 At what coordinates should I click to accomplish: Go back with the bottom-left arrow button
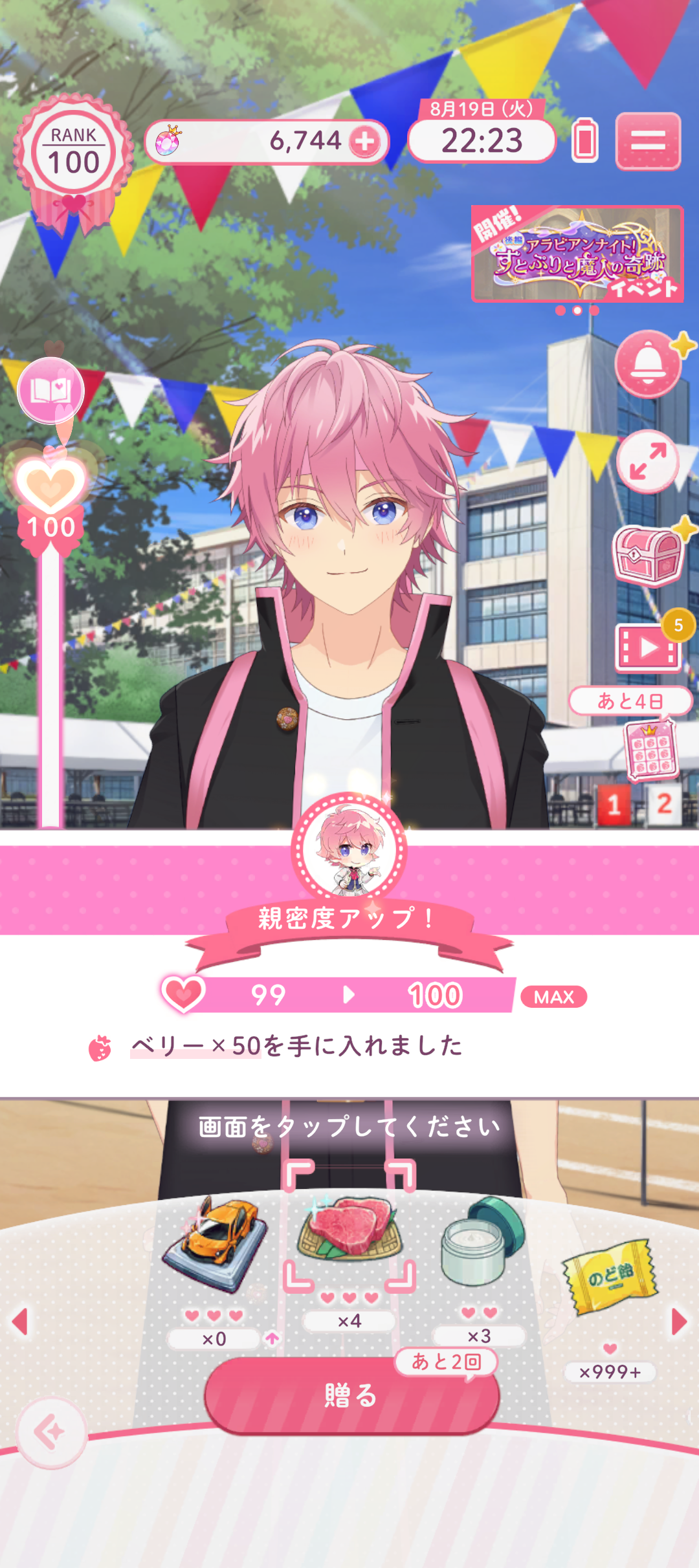point(51,1432)
